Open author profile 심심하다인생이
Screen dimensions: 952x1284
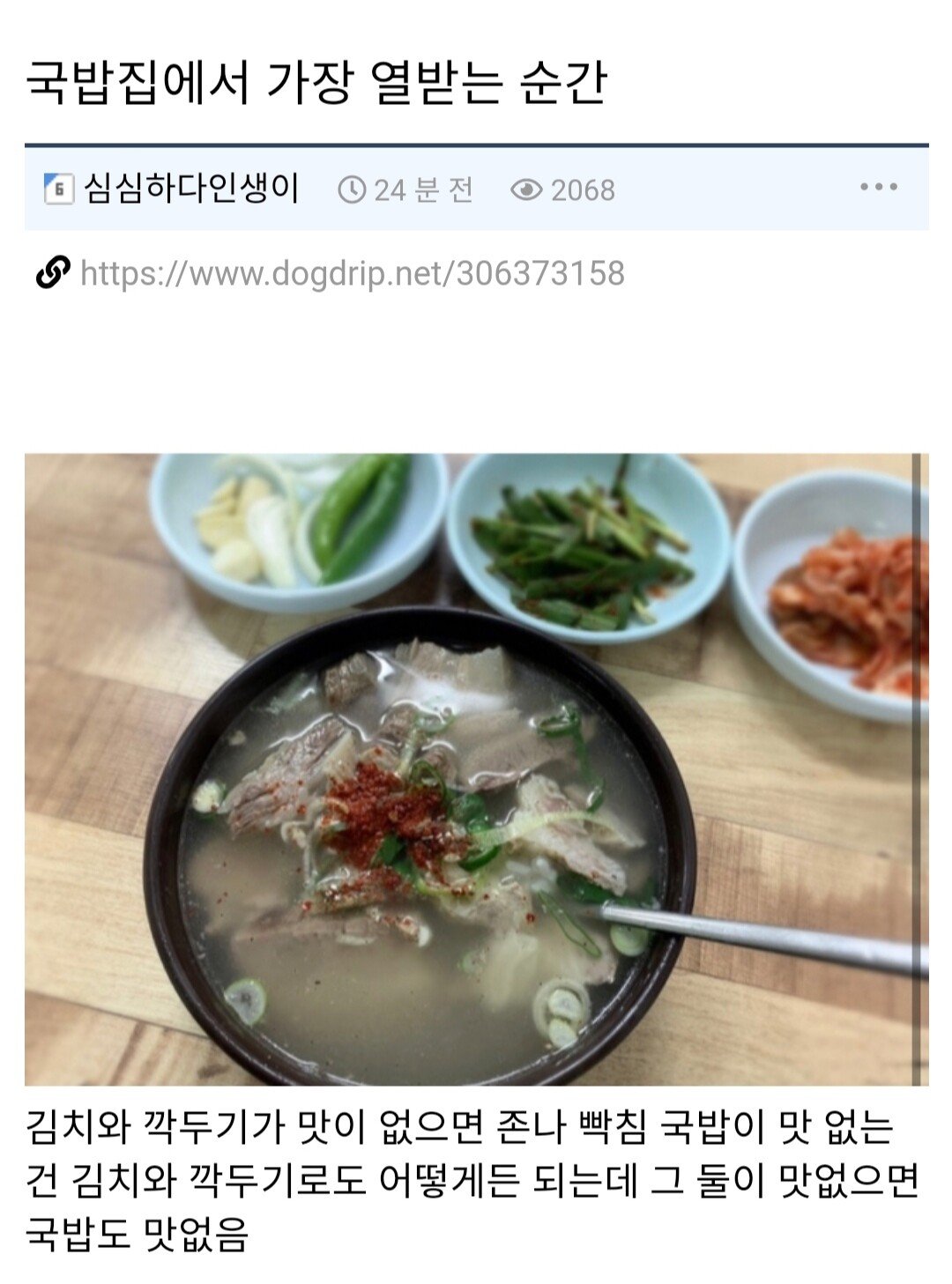click(191, 189)
